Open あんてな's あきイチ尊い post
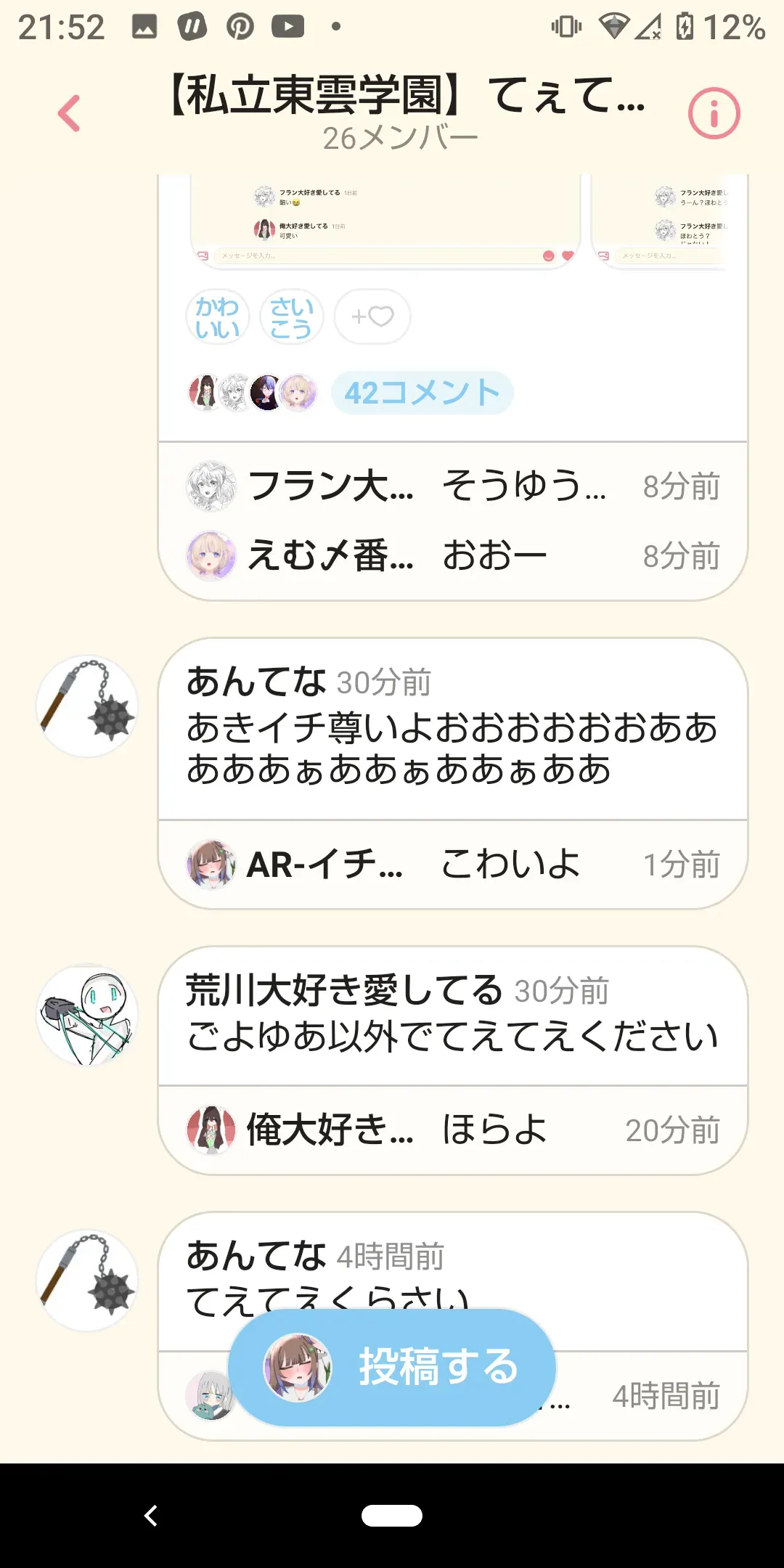This screenshot has width=784, height=1568. tap(453, 729)
